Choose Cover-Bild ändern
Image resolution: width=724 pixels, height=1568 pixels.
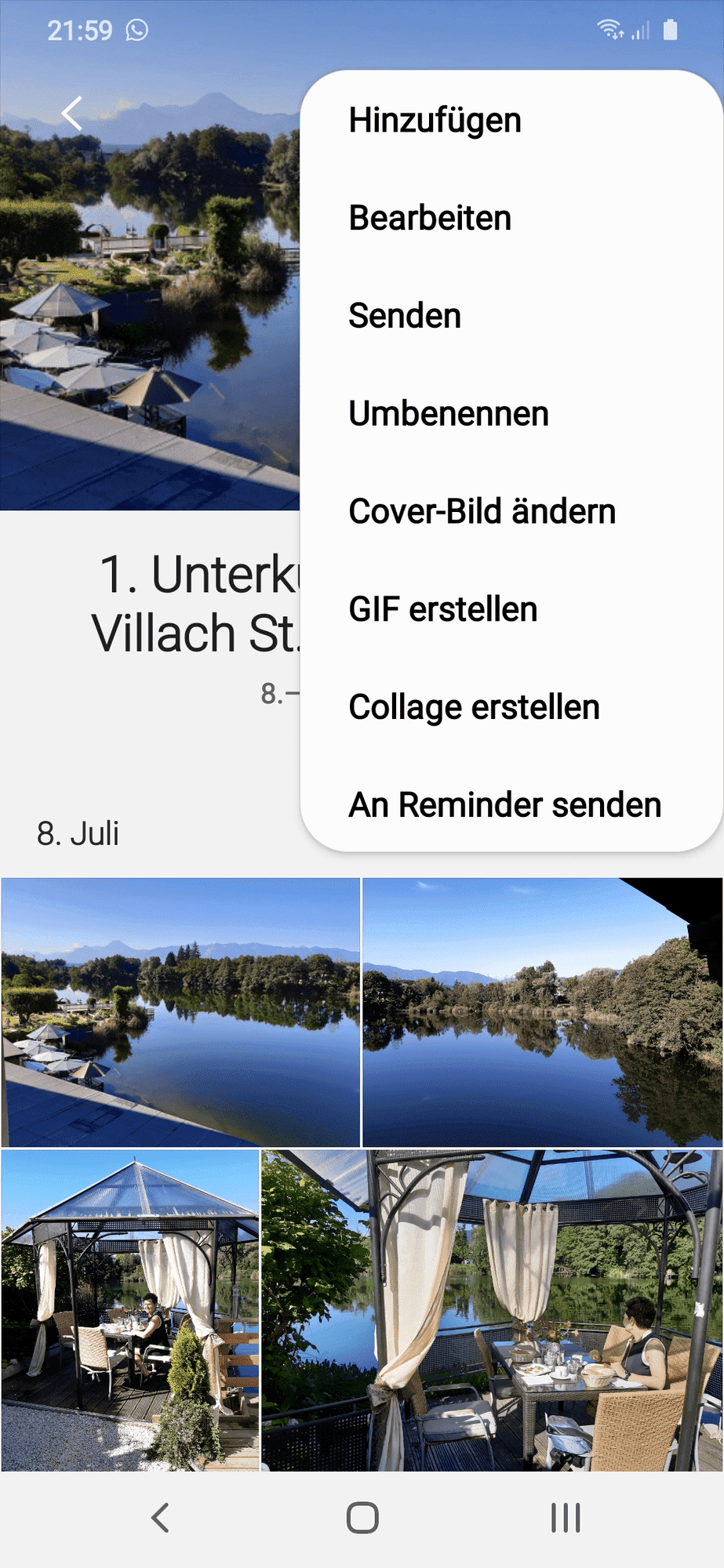482,511
